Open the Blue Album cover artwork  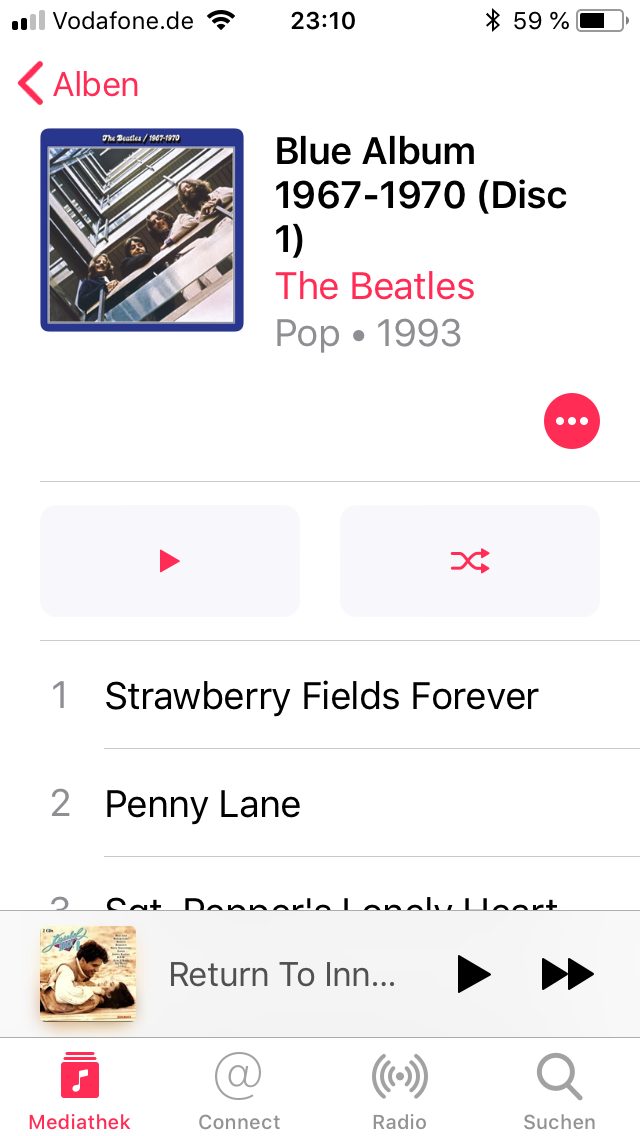coord(142,230)
